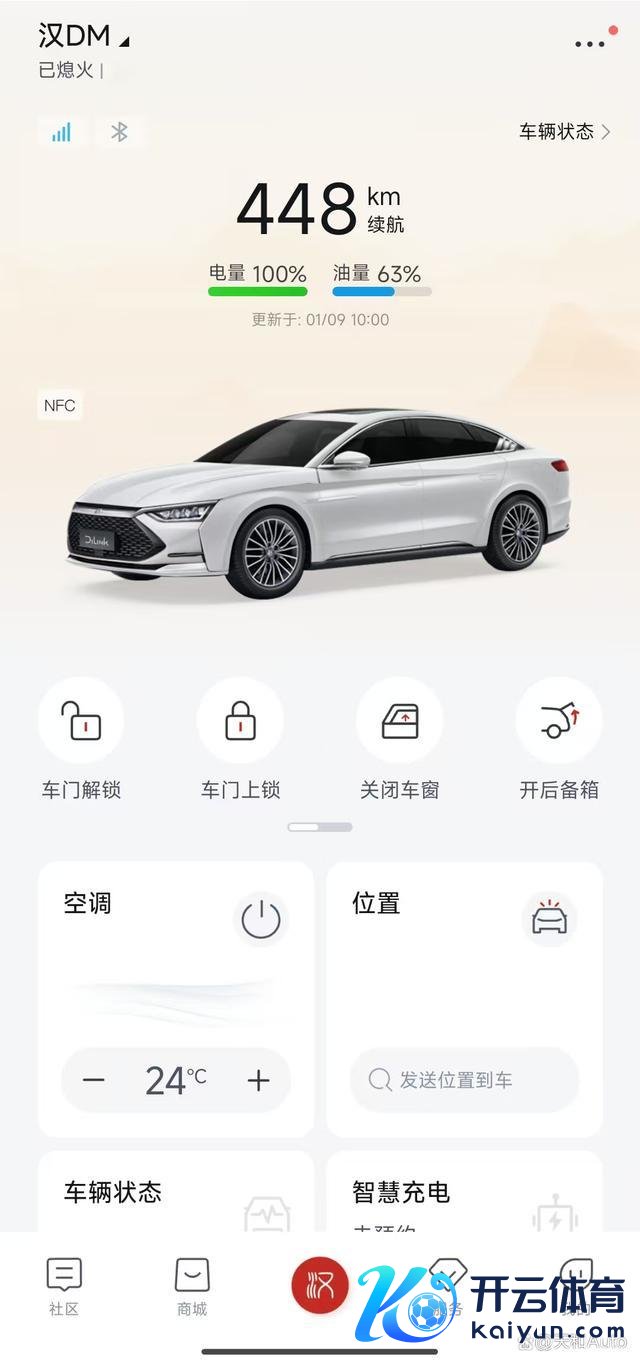Switch to the 社区 tab

point(64,1287)
